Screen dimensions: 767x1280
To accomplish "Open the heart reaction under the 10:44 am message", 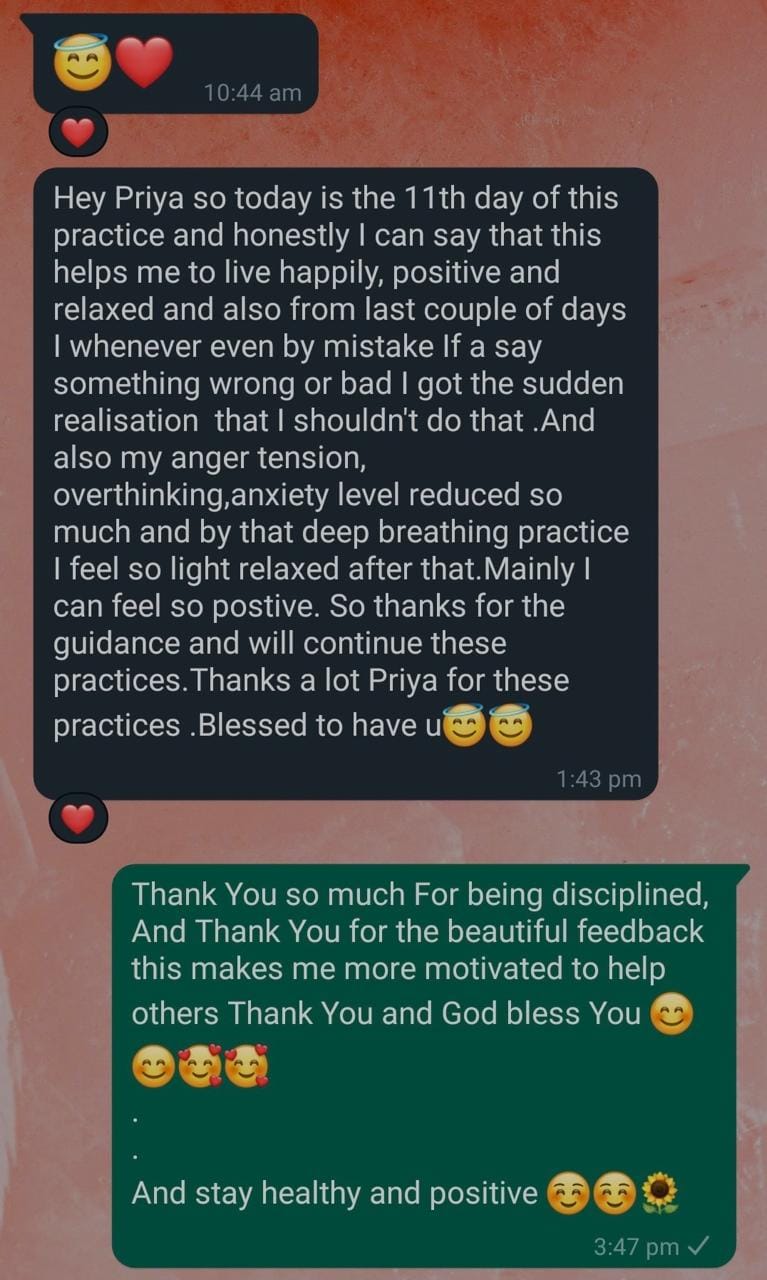I will (78, 131).
